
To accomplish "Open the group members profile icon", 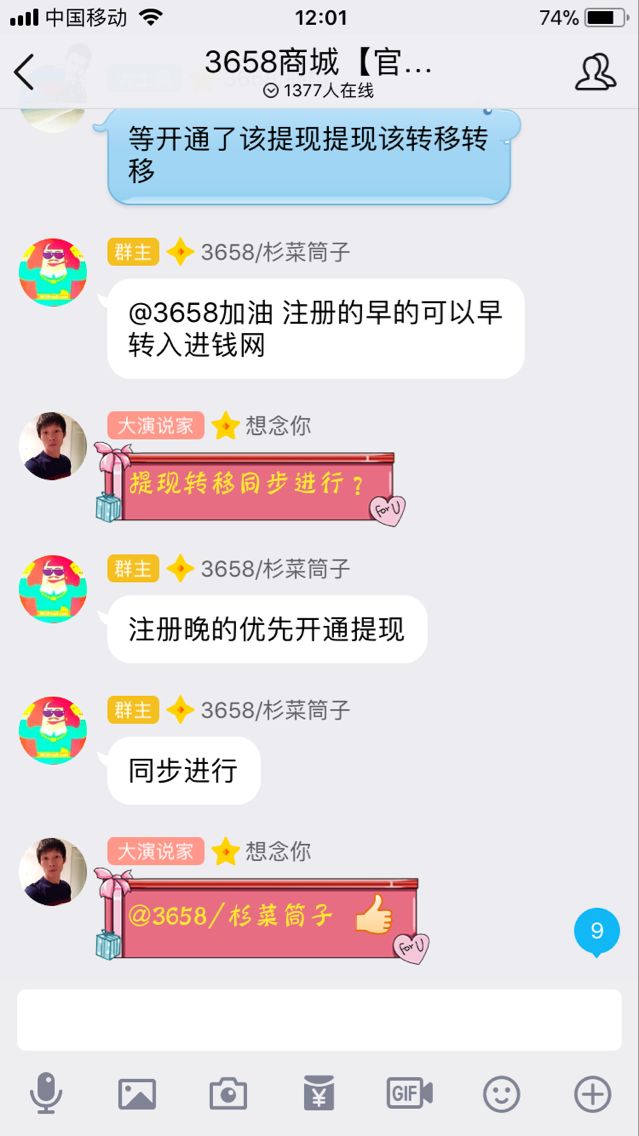I will [x=595, y=72].
